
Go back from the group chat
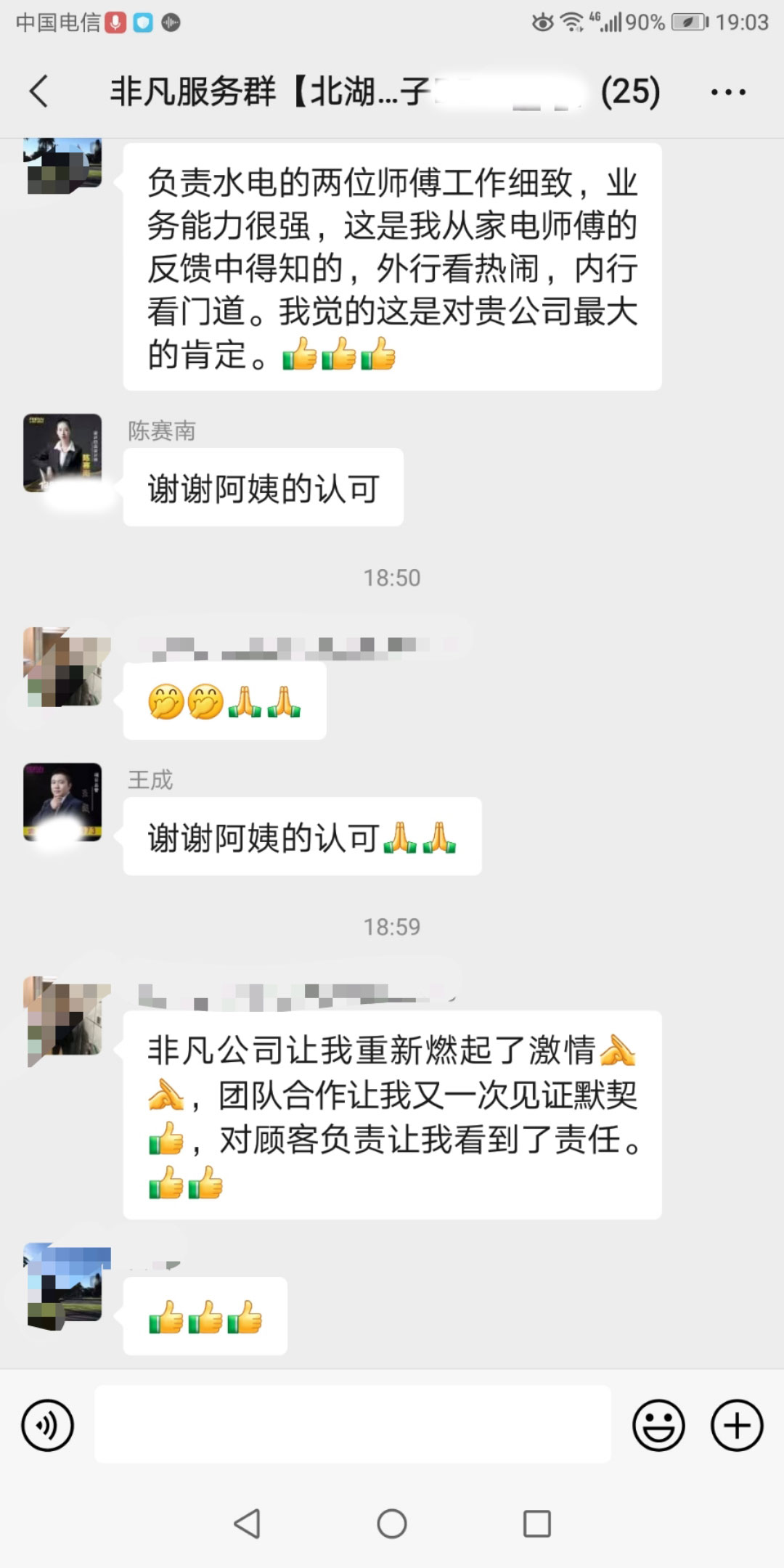39,91
